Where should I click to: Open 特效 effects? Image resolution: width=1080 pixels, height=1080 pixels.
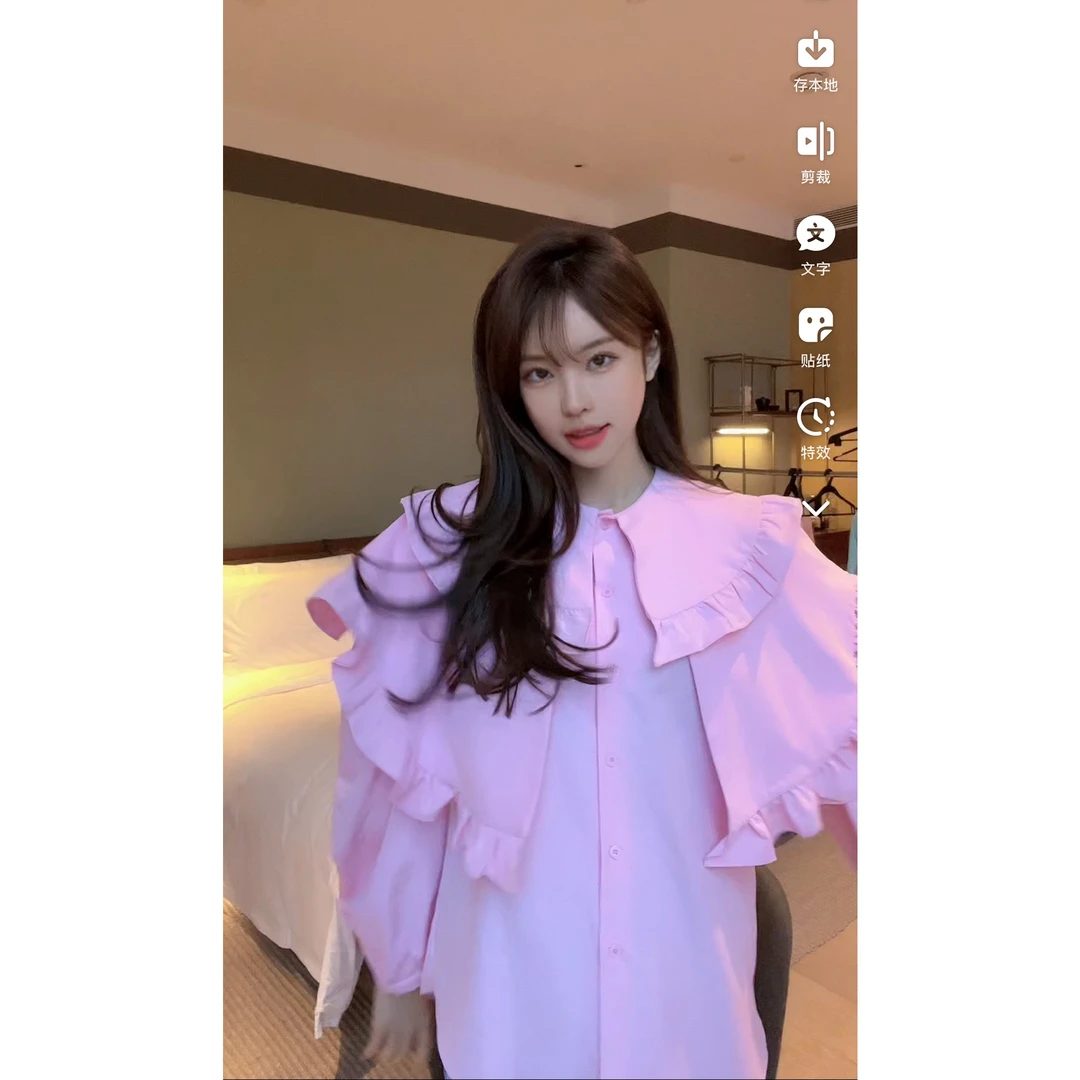[x=816, y=429]
